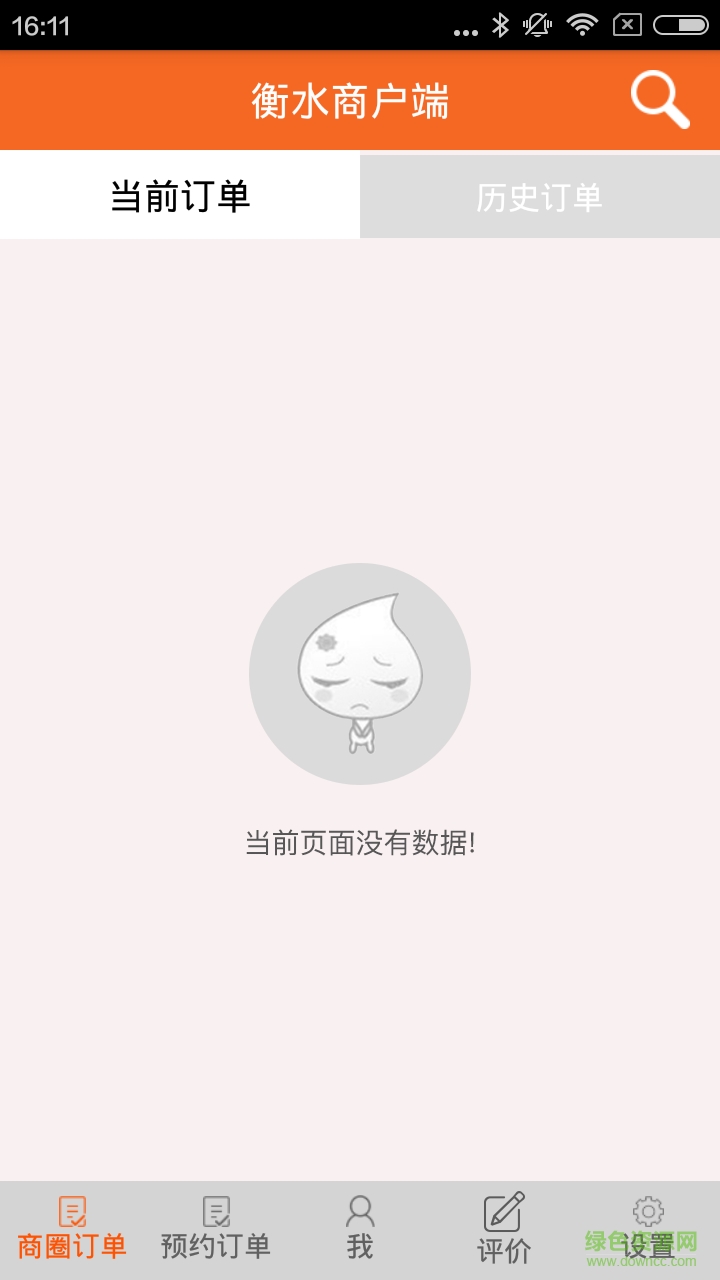Go to the 预约订单 tab
Screen dimensions: 720x1280
coord(216,1229)
